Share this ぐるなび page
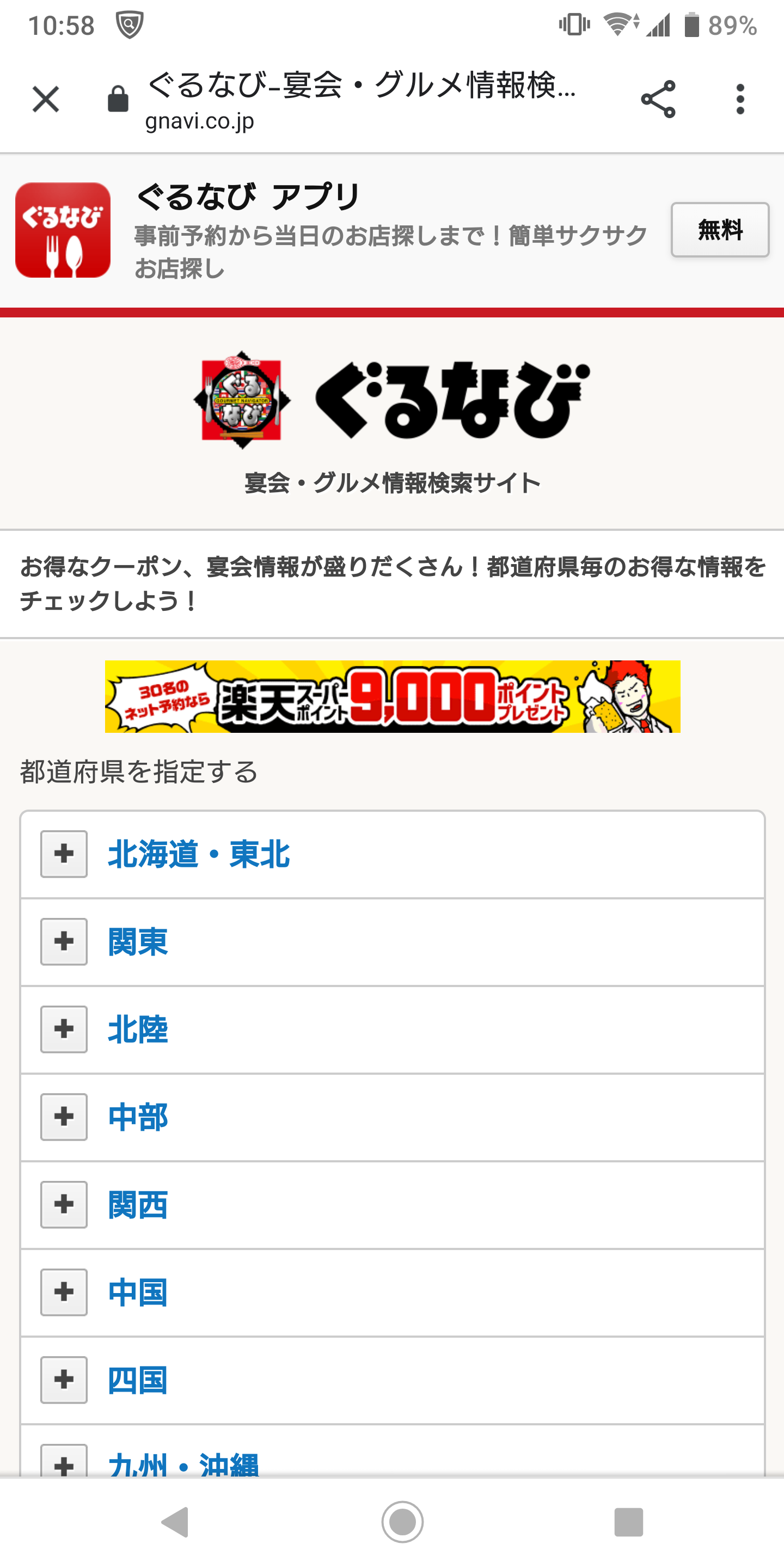Screen dimensions: 784x1568 (658, 99)
